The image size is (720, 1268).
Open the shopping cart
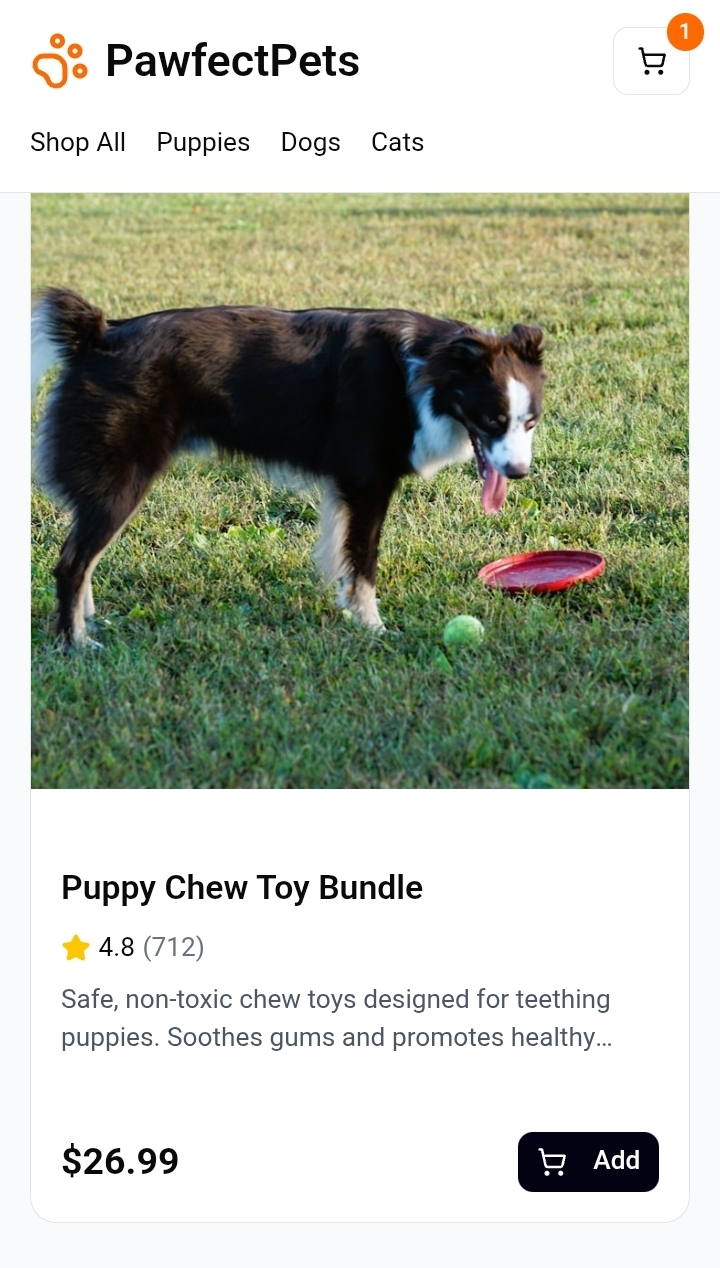click(x=651, y=62)
